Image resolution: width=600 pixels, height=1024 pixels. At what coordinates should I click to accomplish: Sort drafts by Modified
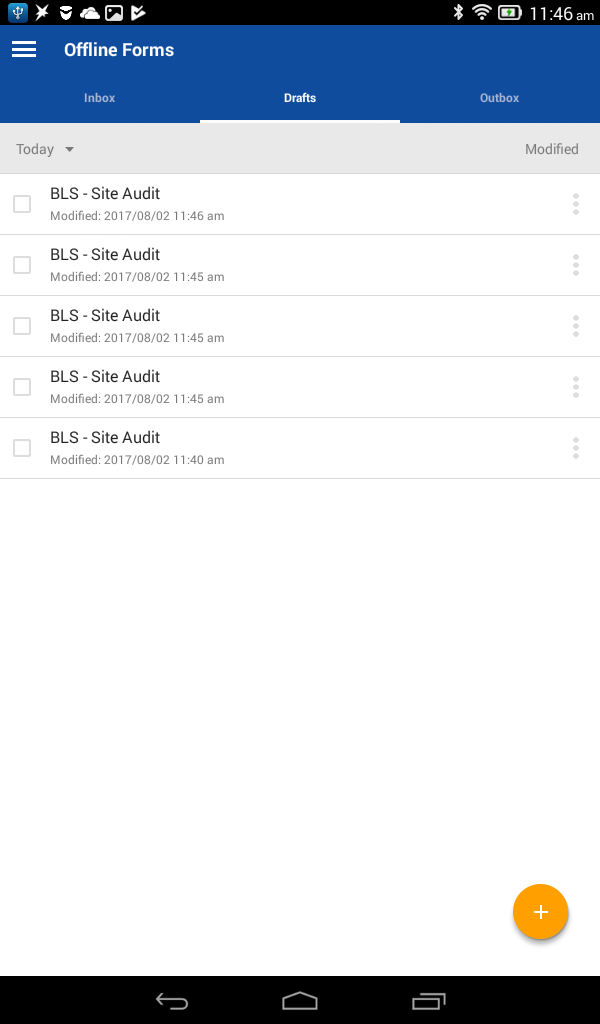pos(551,149)
